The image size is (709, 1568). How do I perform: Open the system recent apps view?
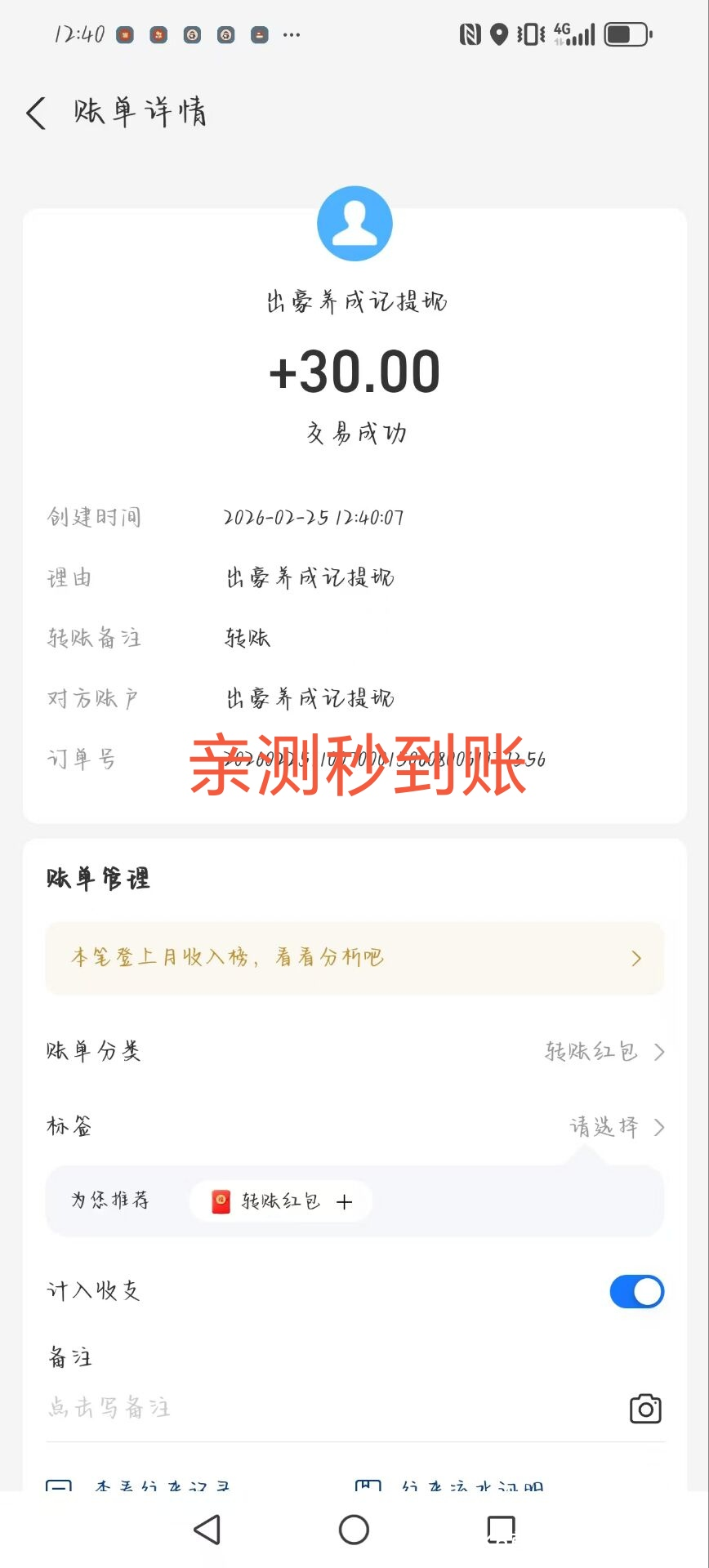tap(501, 1530)
